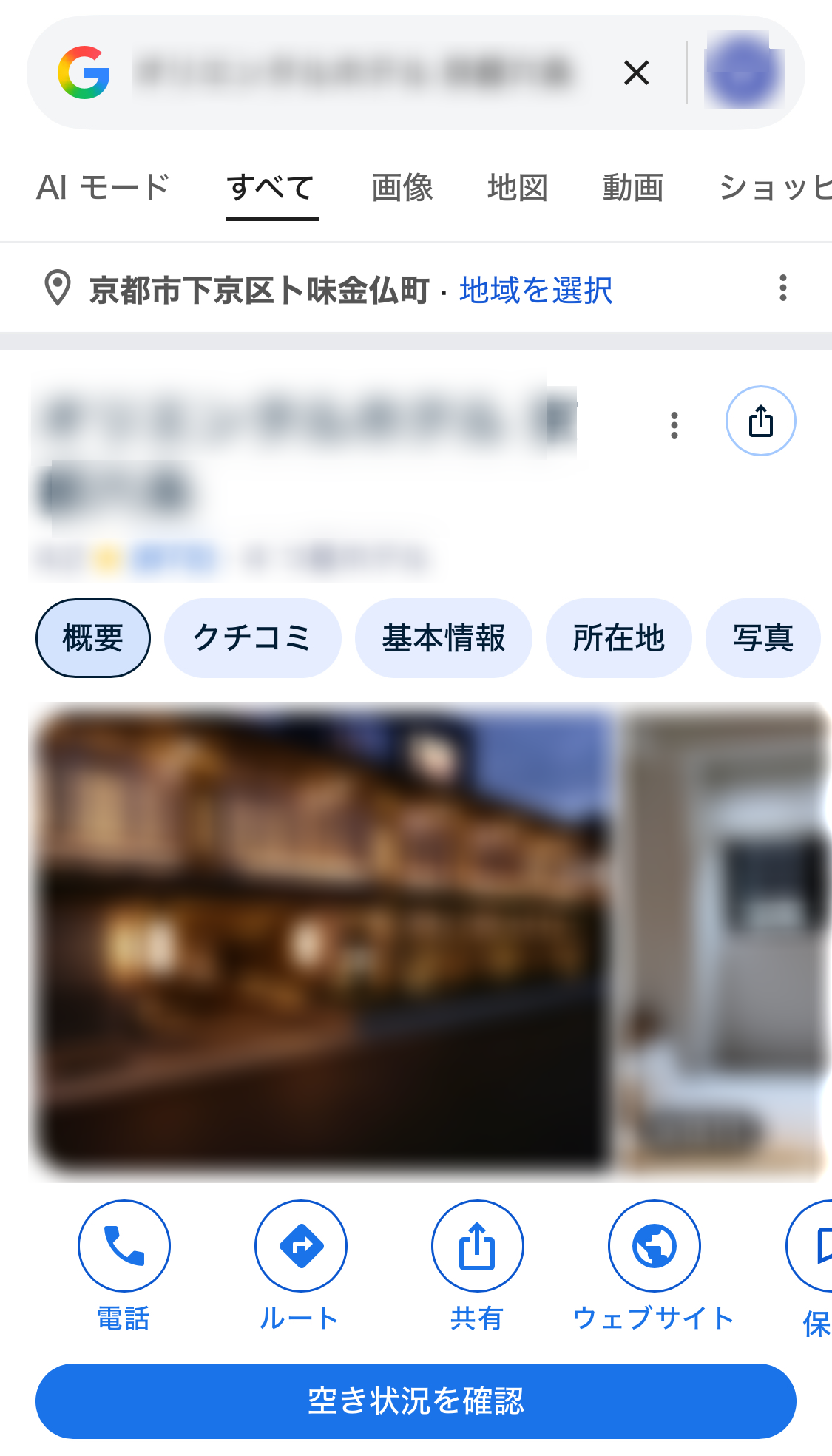Tap 空き状況を確認 button
The height and width of the screenshot is (1456, 832).
416,1401
